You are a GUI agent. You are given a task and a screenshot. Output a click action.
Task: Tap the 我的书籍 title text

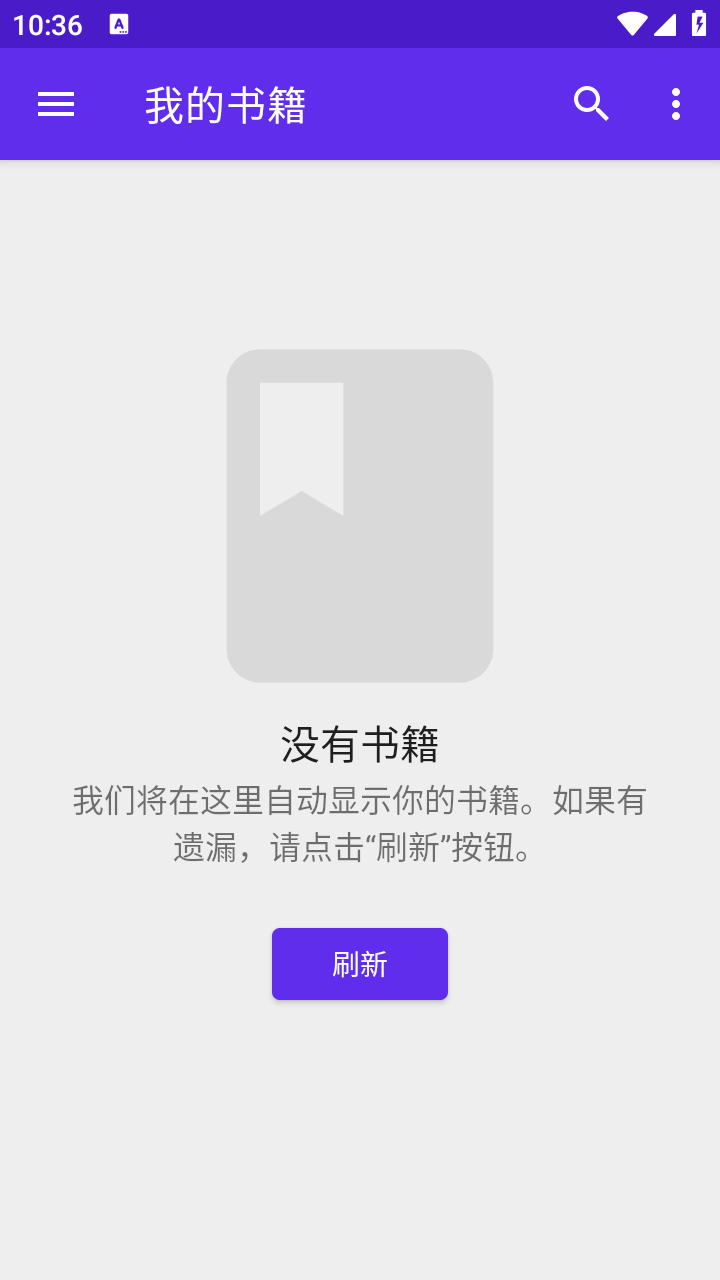224,104
